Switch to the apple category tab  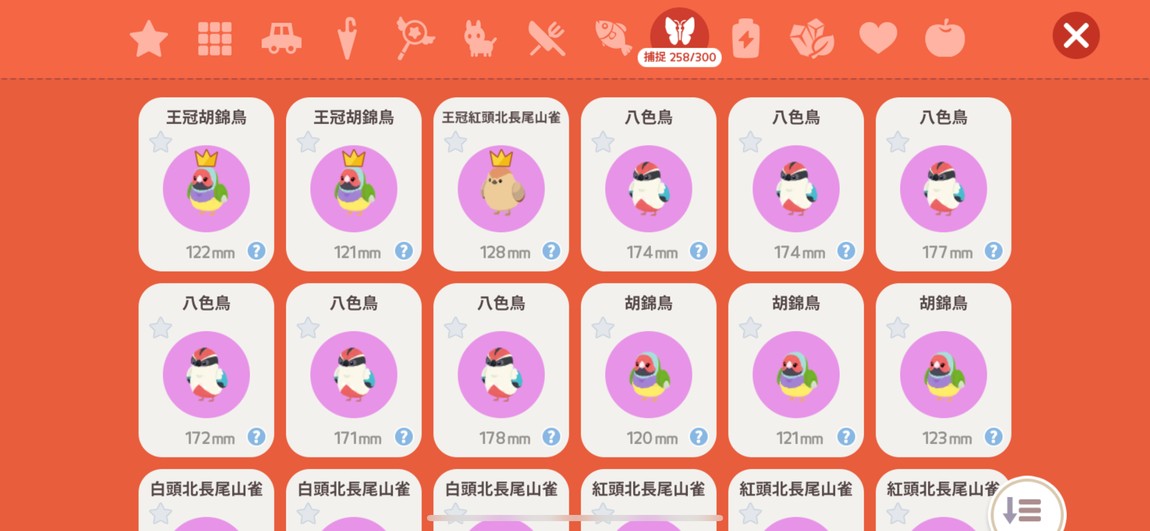945,39
